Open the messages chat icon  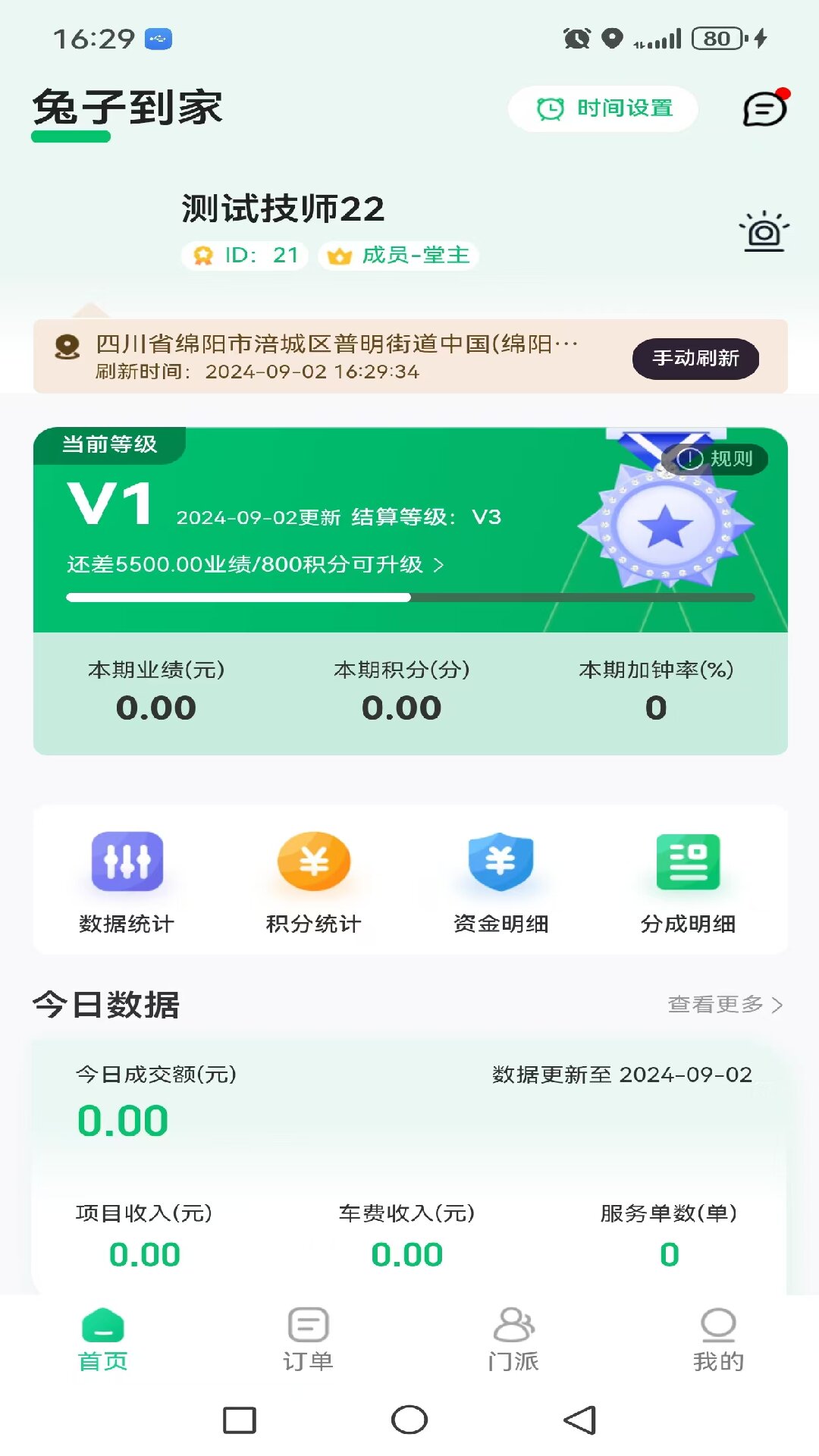(764, 108)
